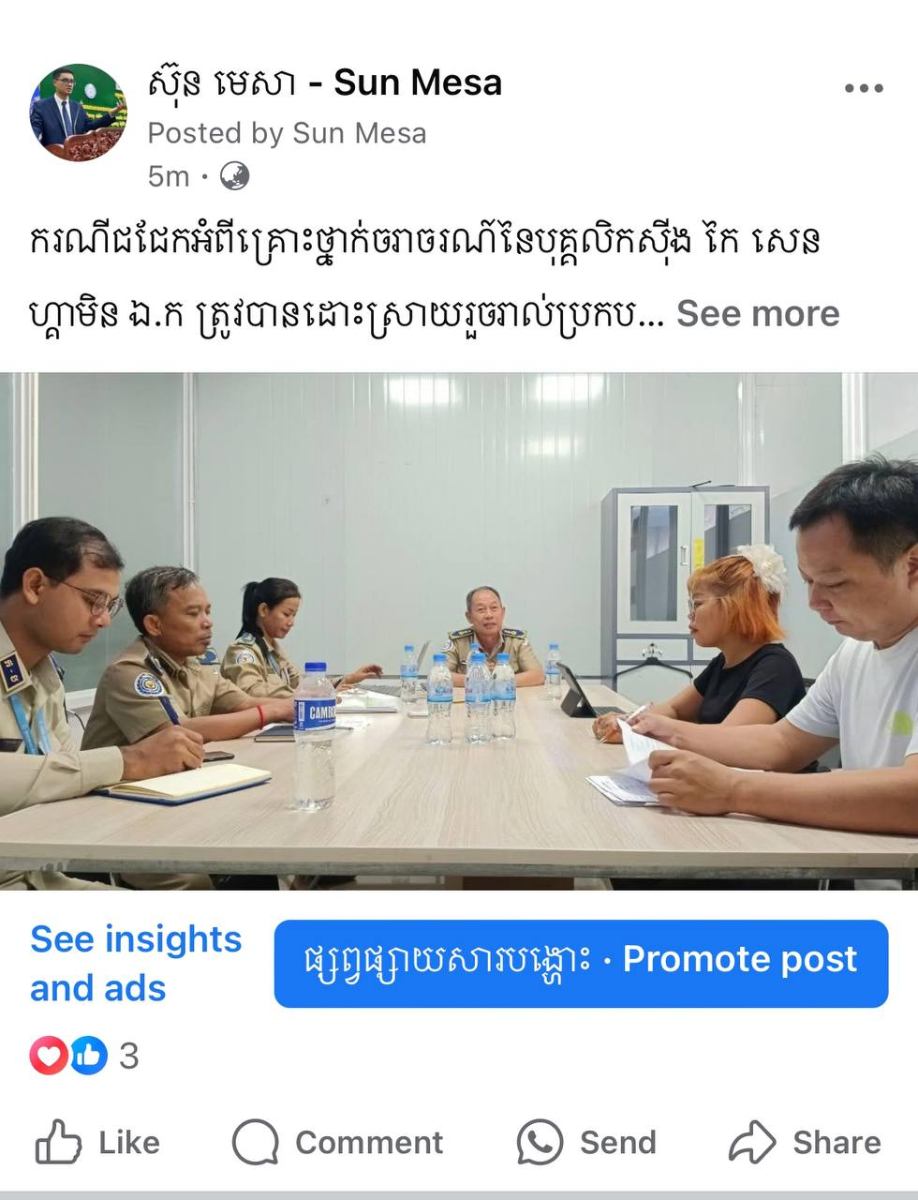Open the Sun Mesa page name link

point(324,83)
